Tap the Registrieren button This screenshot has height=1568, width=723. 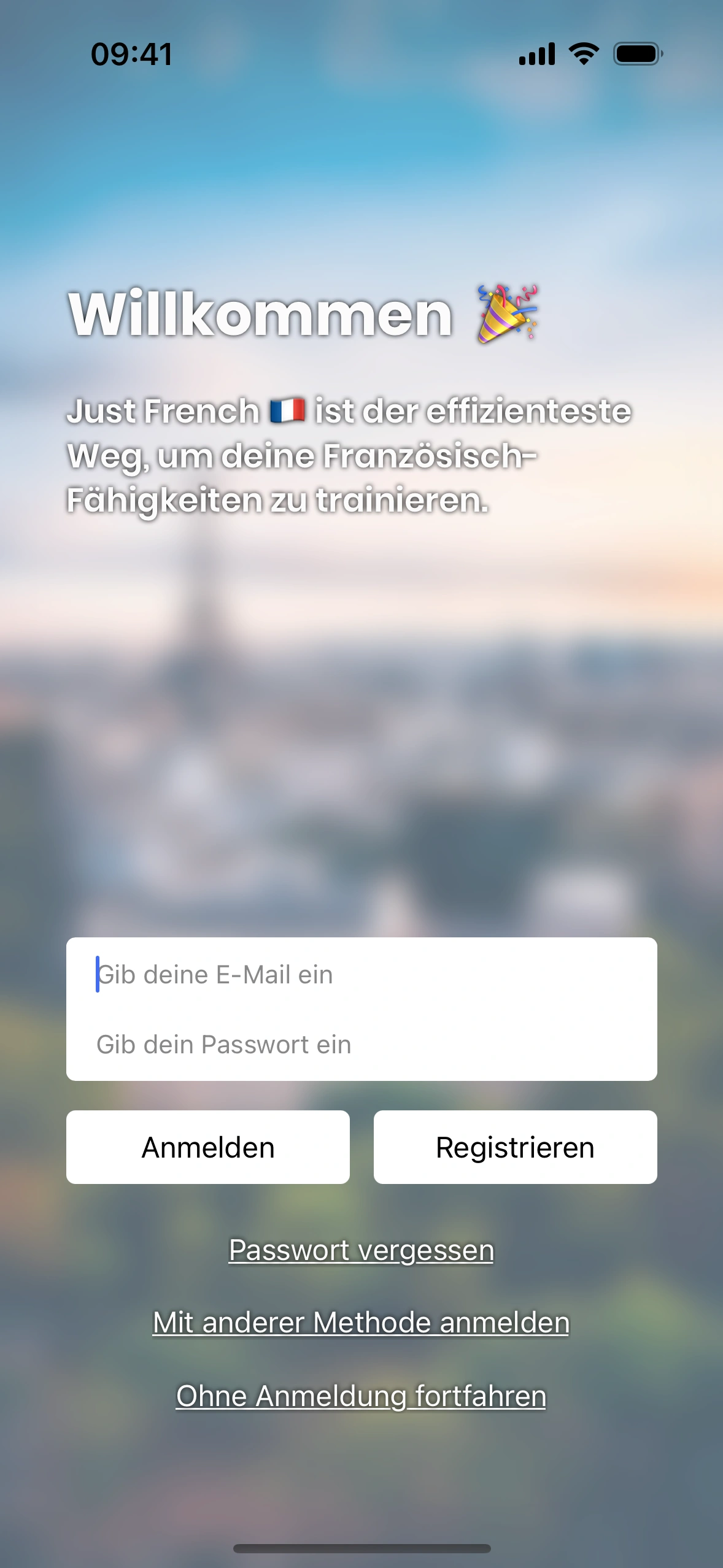point(515,1147)
